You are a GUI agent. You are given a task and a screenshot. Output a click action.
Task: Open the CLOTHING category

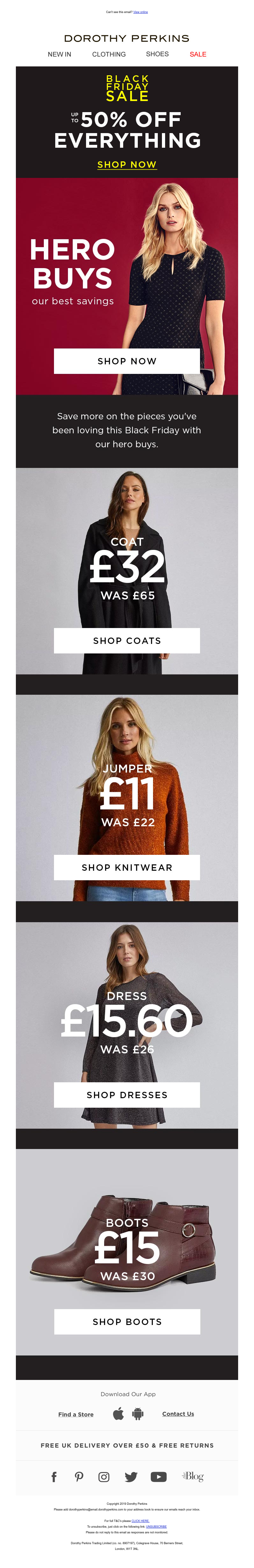pyautogui.click(x=109, y=54)
